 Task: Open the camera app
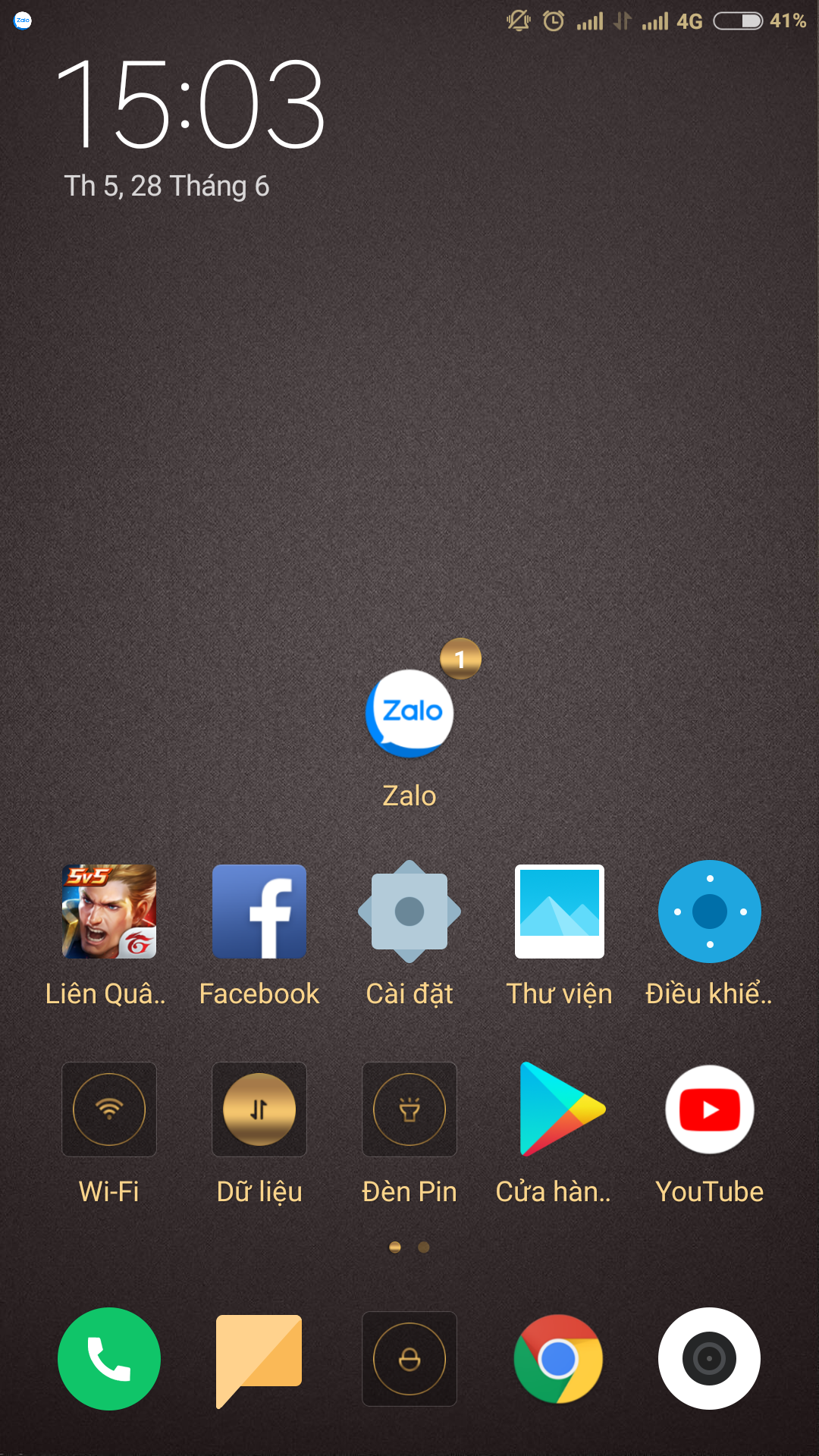pyautogui.click(x=710, y=1359)
